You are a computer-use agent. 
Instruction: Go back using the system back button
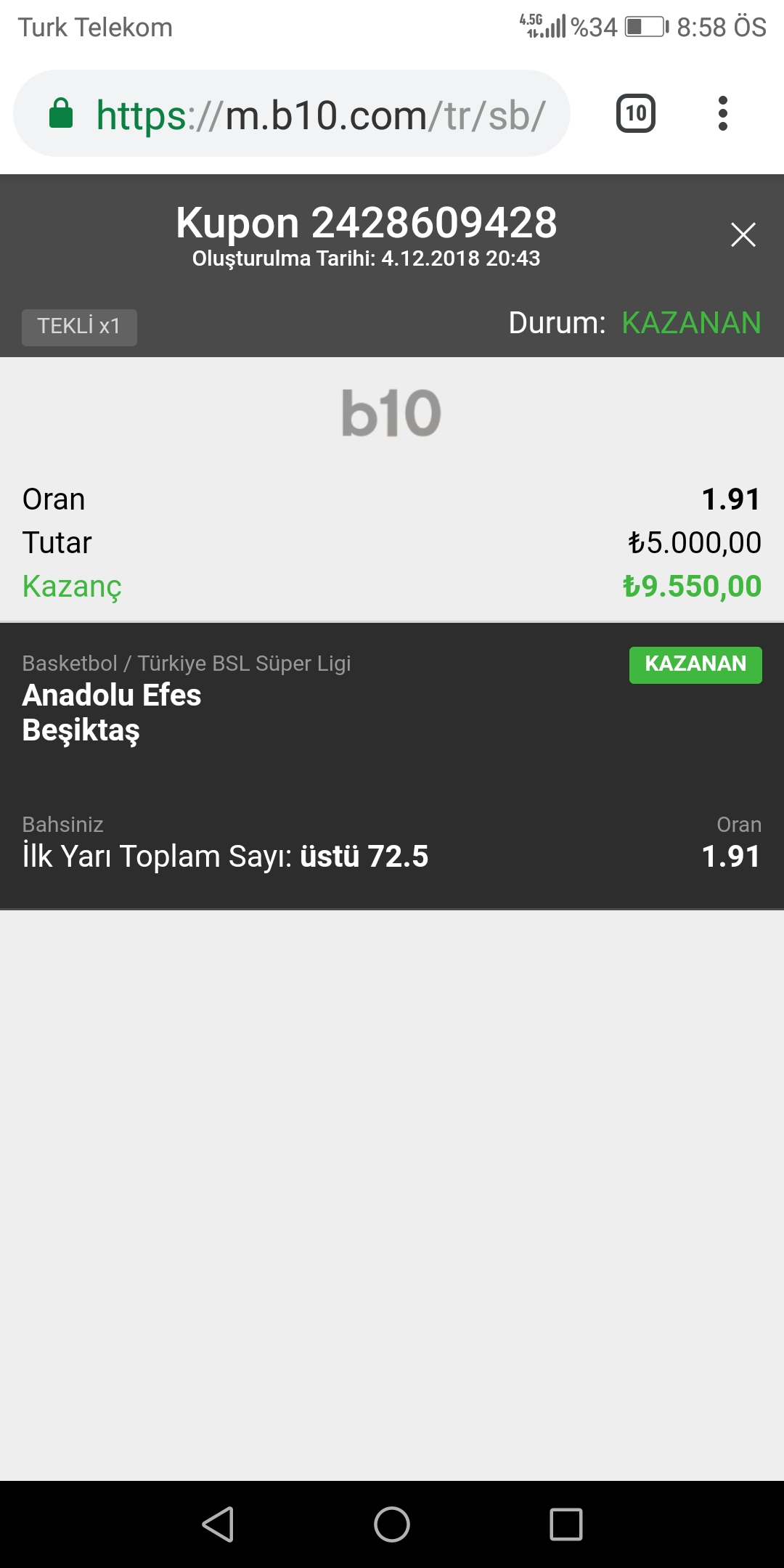(218, 1524)
